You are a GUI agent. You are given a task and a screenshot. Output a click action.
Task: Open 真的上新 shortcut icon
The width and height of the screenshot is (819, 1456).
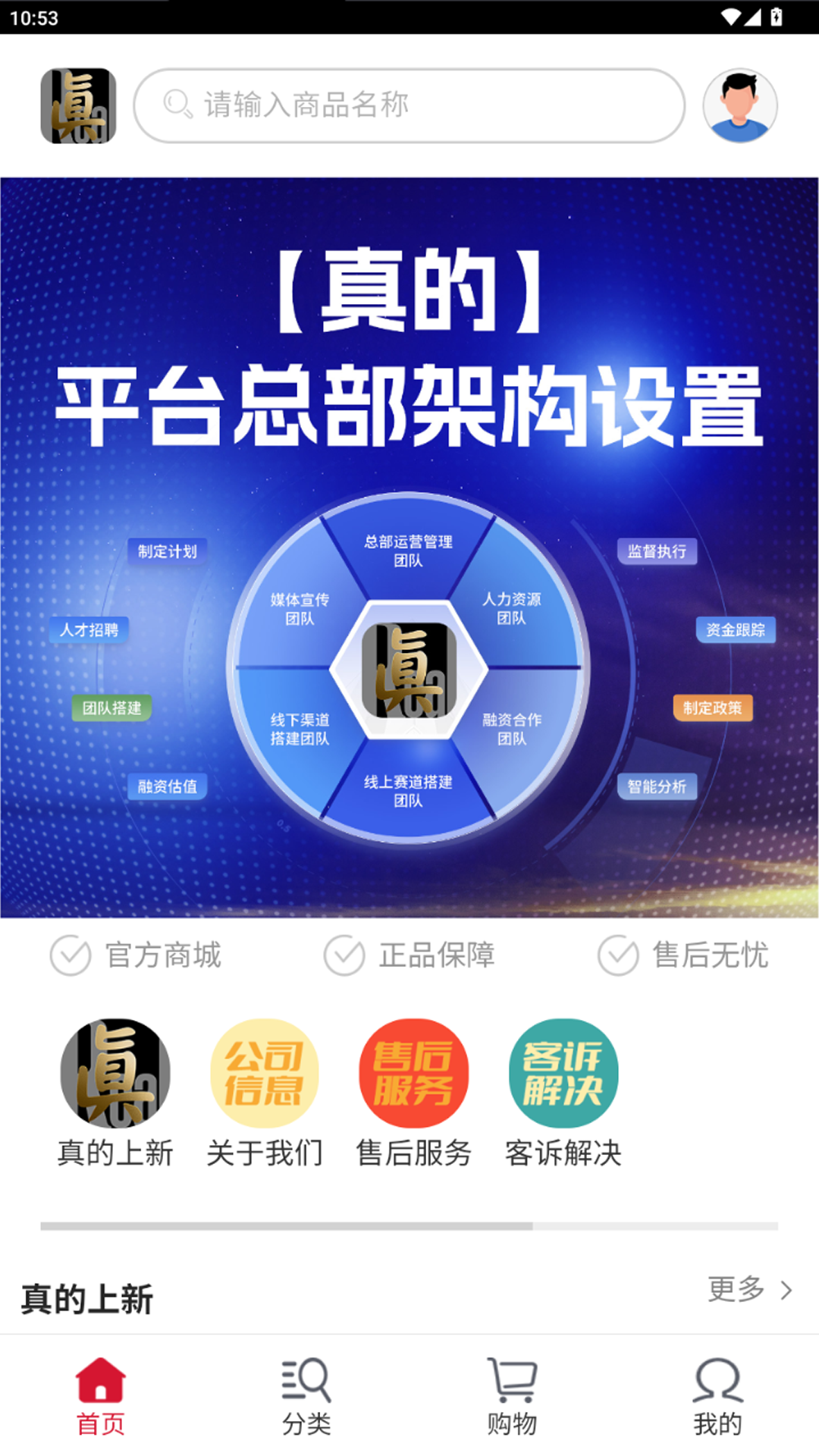click(x=115, y=1073)
